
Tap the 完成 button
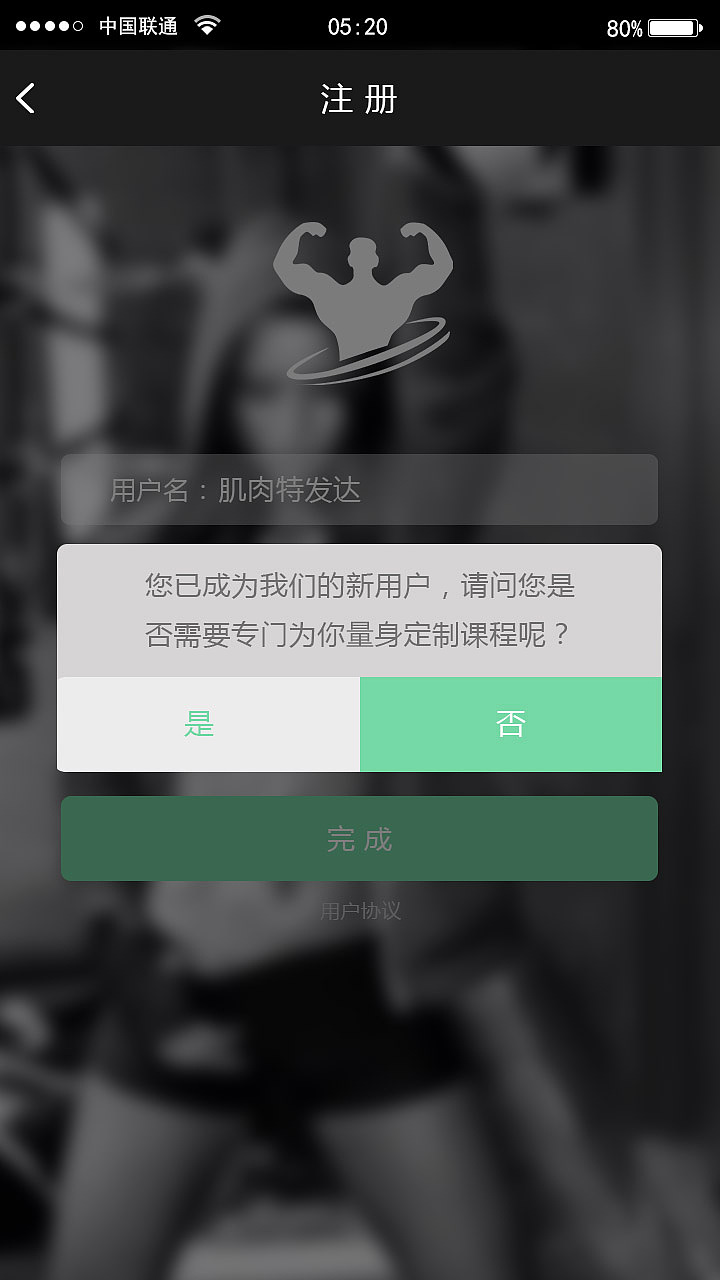click(x=359, y=838)
